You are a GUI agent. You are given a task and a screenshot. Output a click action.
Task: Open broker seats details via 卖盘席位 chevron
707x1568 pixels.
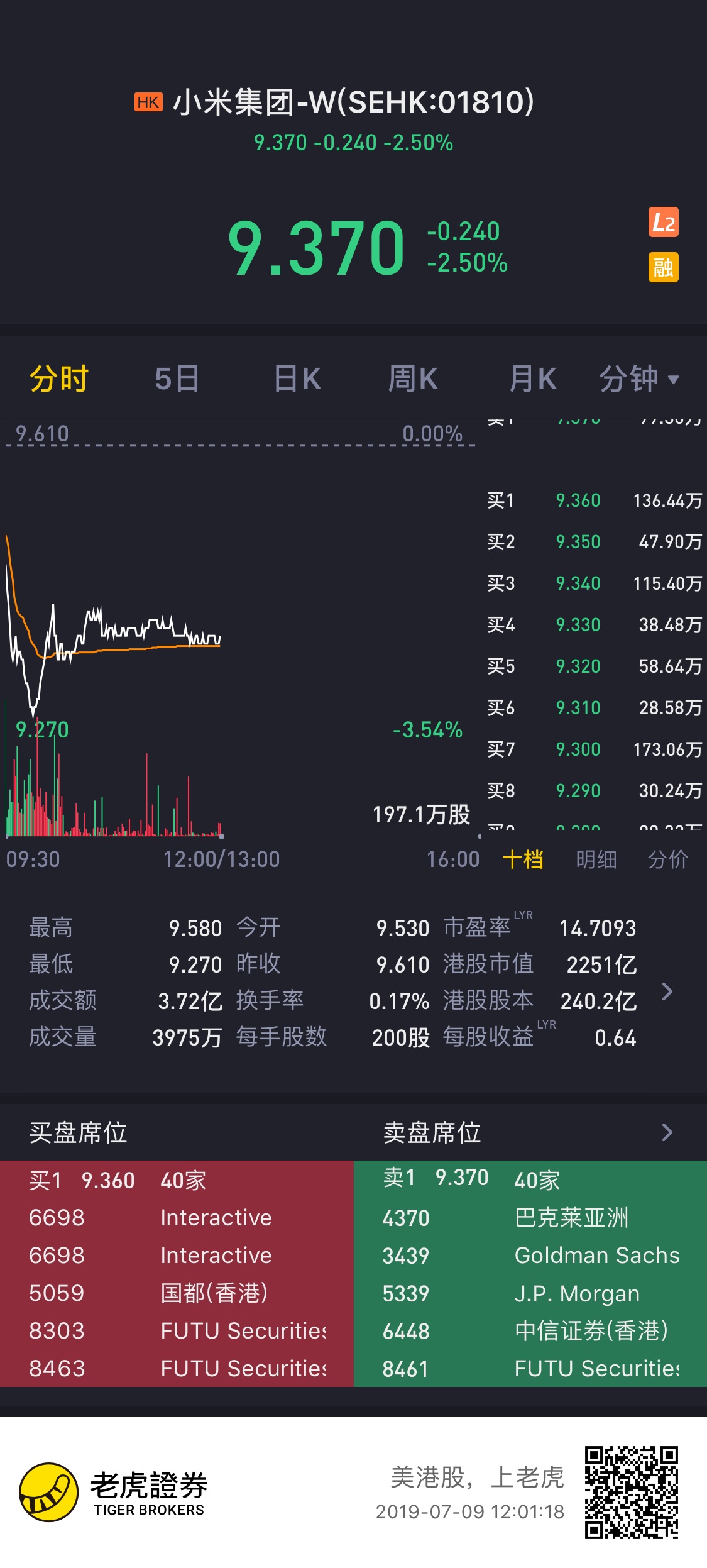point(667,1132)
